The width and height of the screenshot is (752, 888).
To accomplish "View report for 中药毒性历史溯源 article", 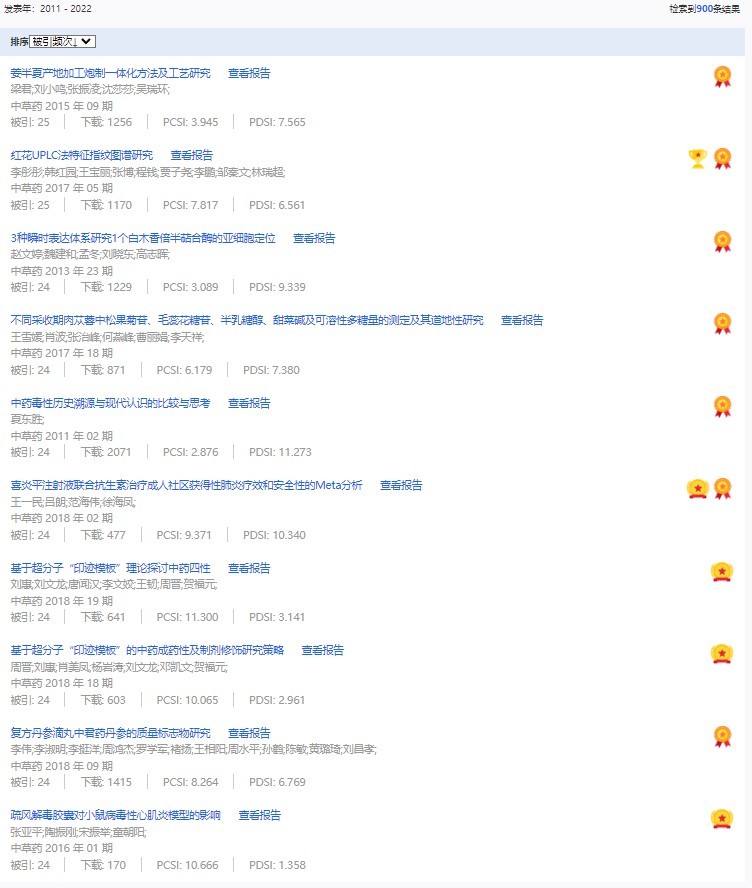I will pos(249,403).
